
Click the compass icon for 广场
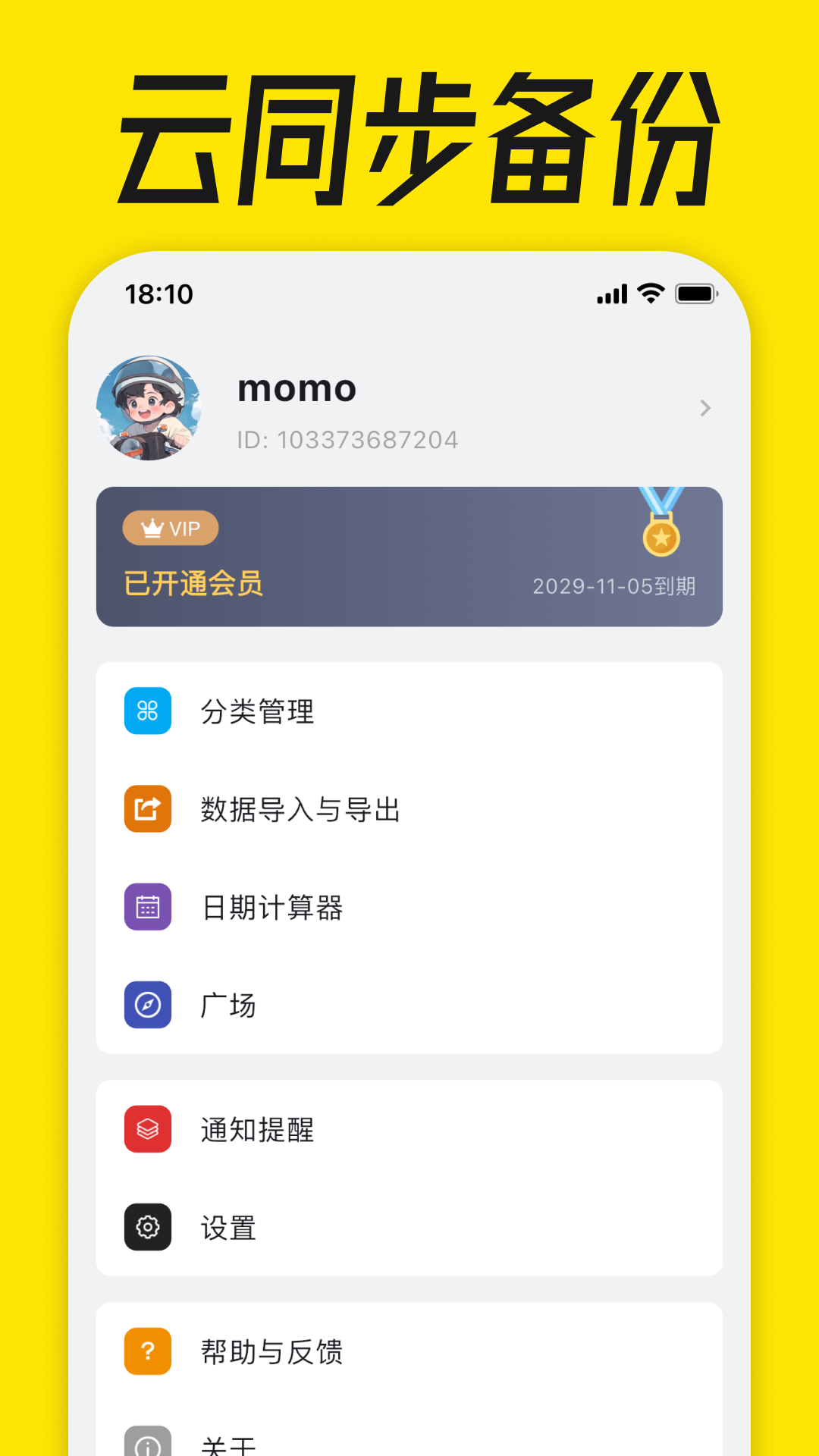click(147, 1006)
